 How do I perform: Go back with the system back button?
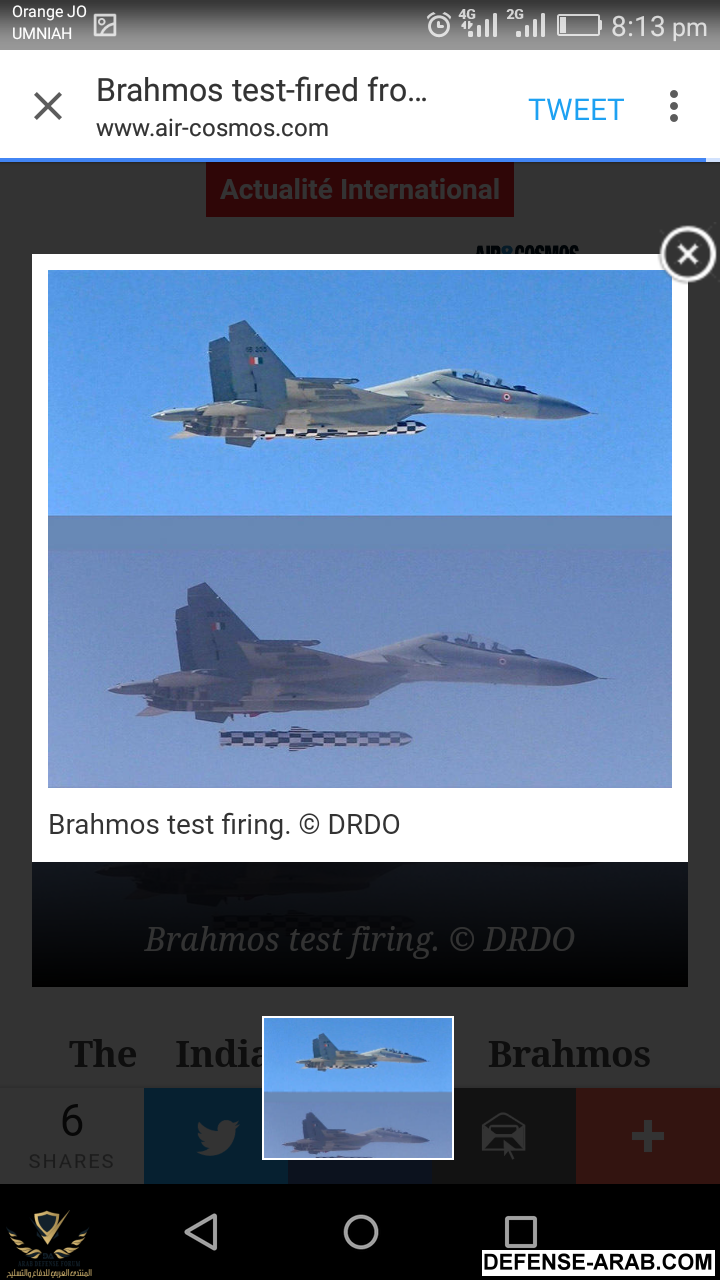[201, 1232]
